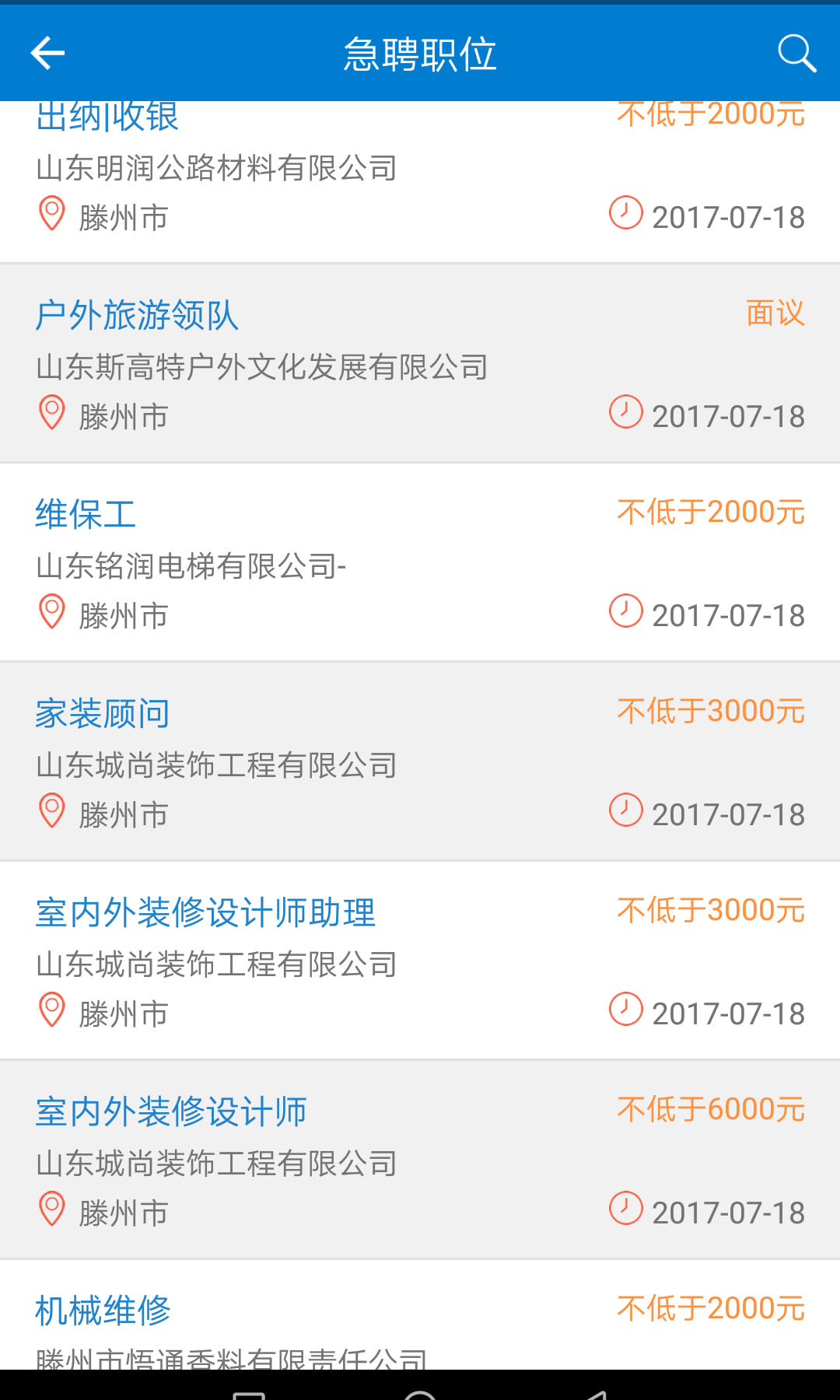Tap the Android recent apps square button

click(249, 1392)
